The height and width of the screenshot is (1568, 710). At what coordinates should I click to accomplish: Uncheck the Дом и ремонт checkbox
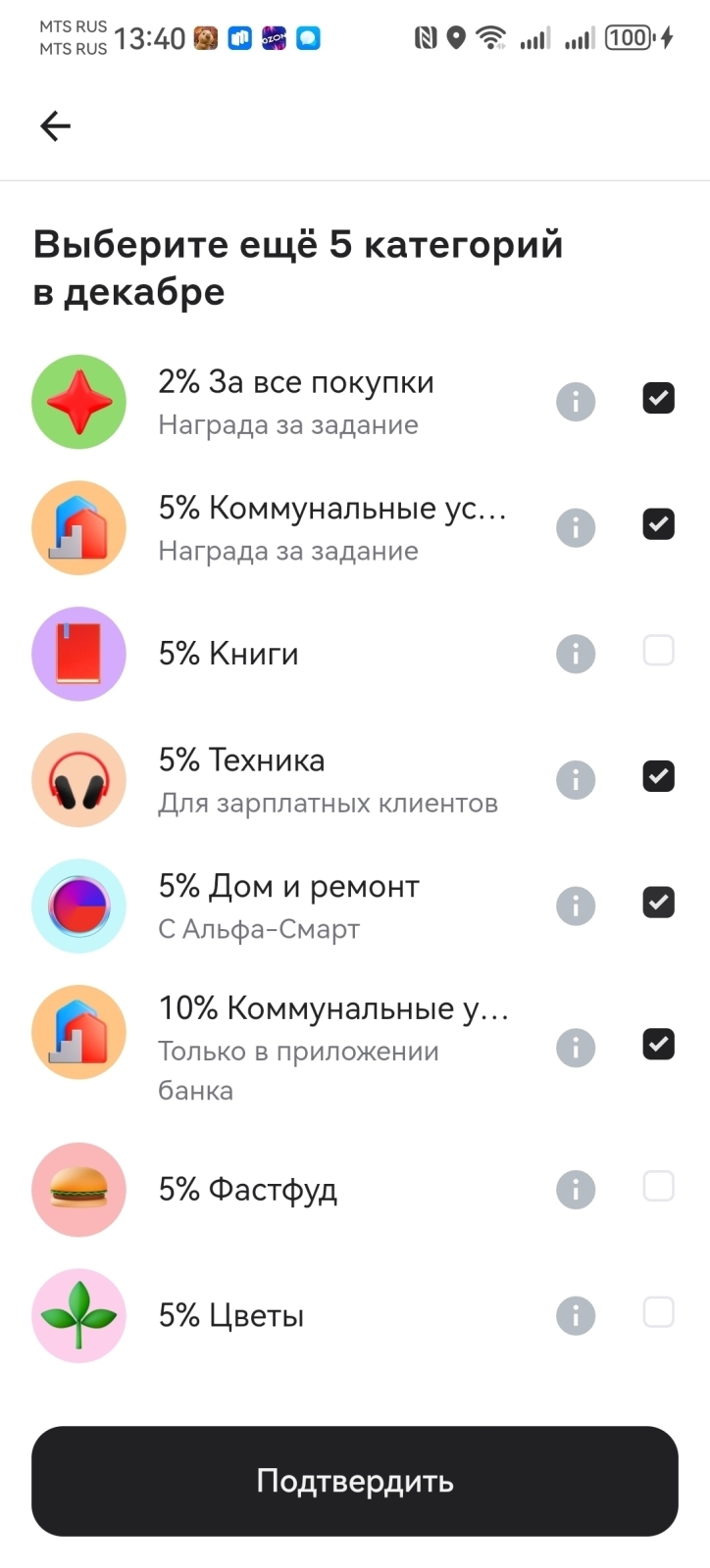tap(658, 903)
